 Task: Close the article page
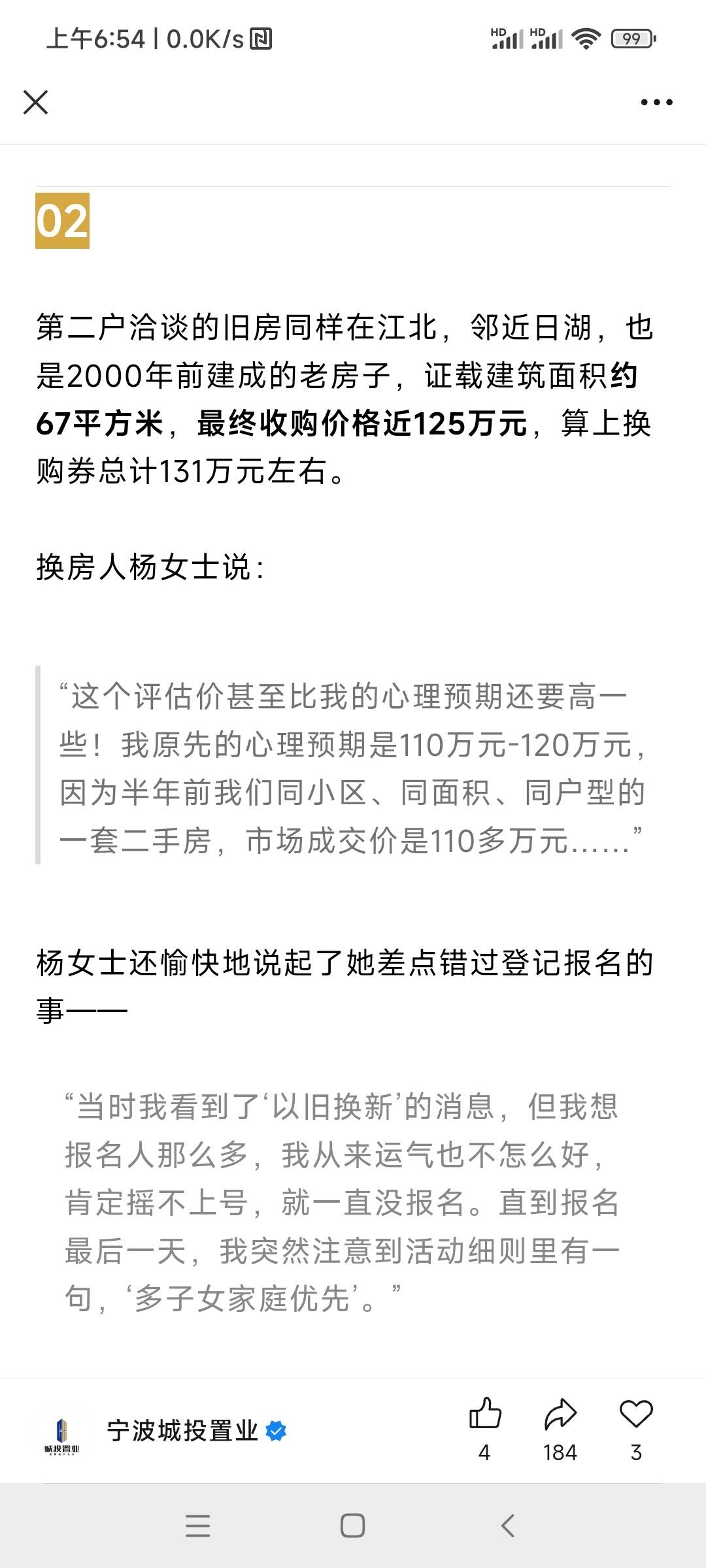[35, 103]
